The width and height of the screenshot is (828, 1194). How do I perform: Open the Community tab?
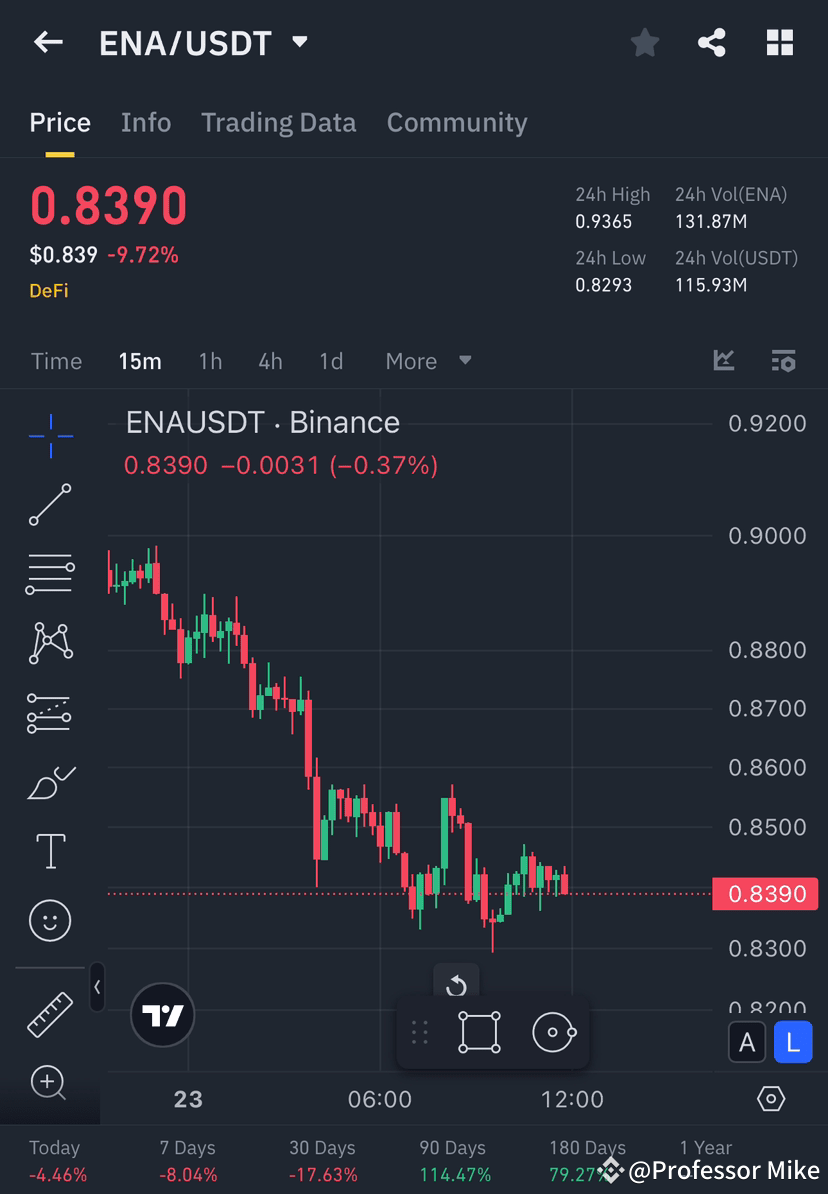[457, 122]
